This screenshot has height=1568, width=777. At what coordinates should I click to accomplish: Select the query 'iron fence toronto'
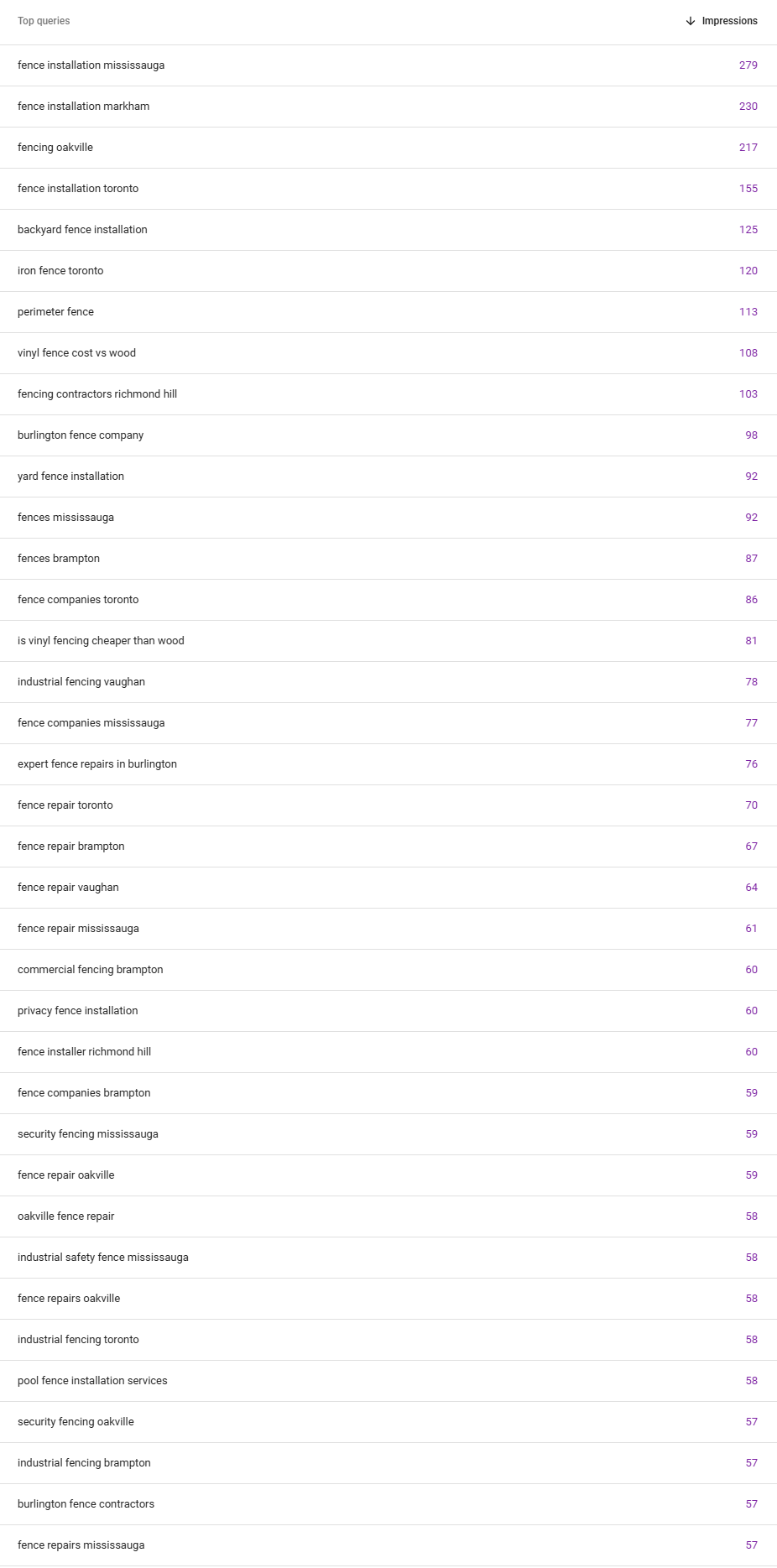60,270
